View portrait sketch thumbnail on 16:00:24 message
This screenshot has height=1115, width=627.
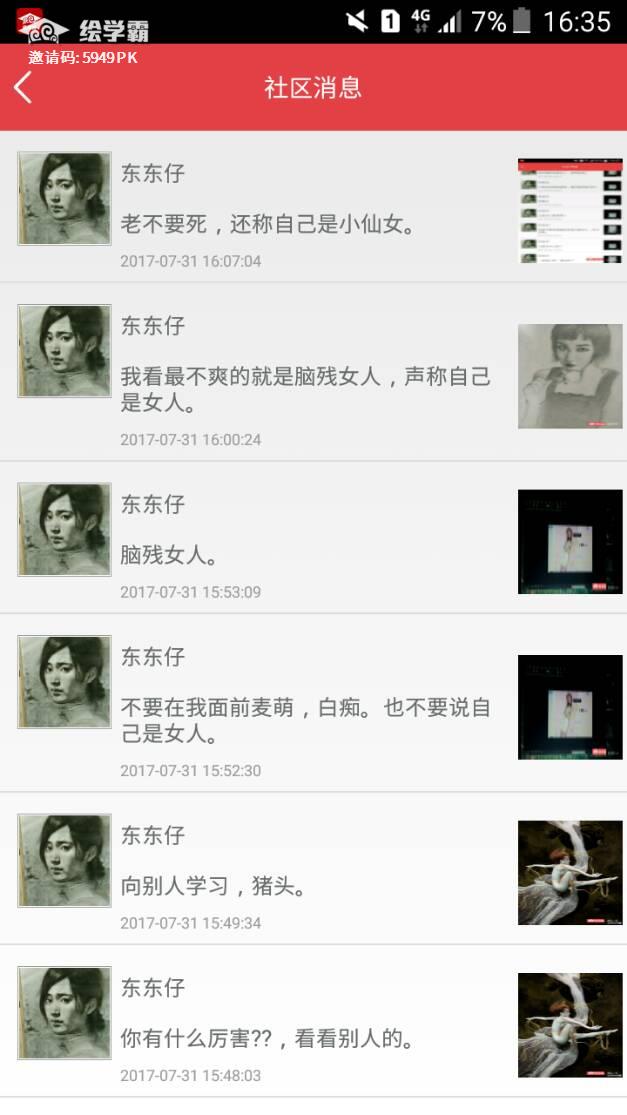tap(570, 376)
